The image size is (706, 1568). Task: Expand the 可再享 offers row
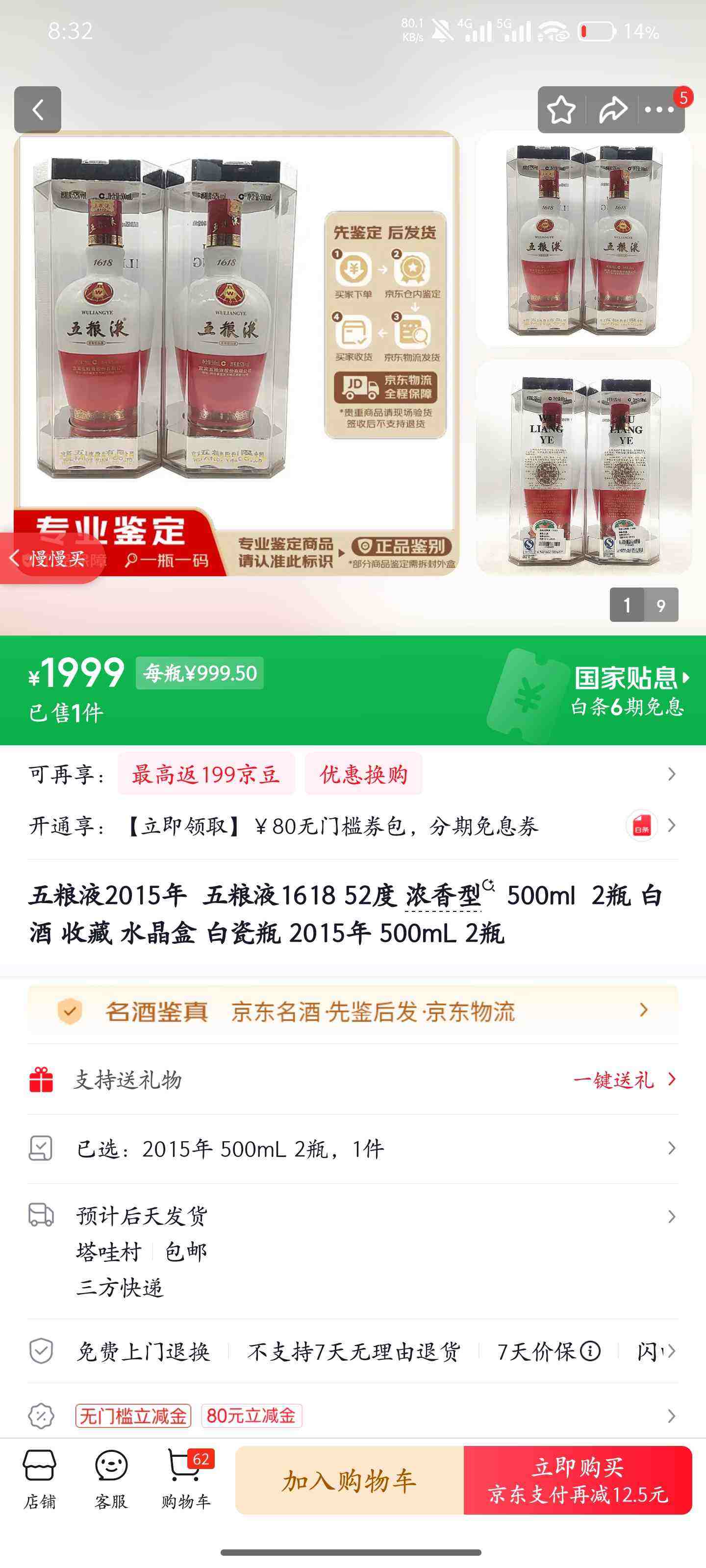pyautogui.click(x=670, y=773)
